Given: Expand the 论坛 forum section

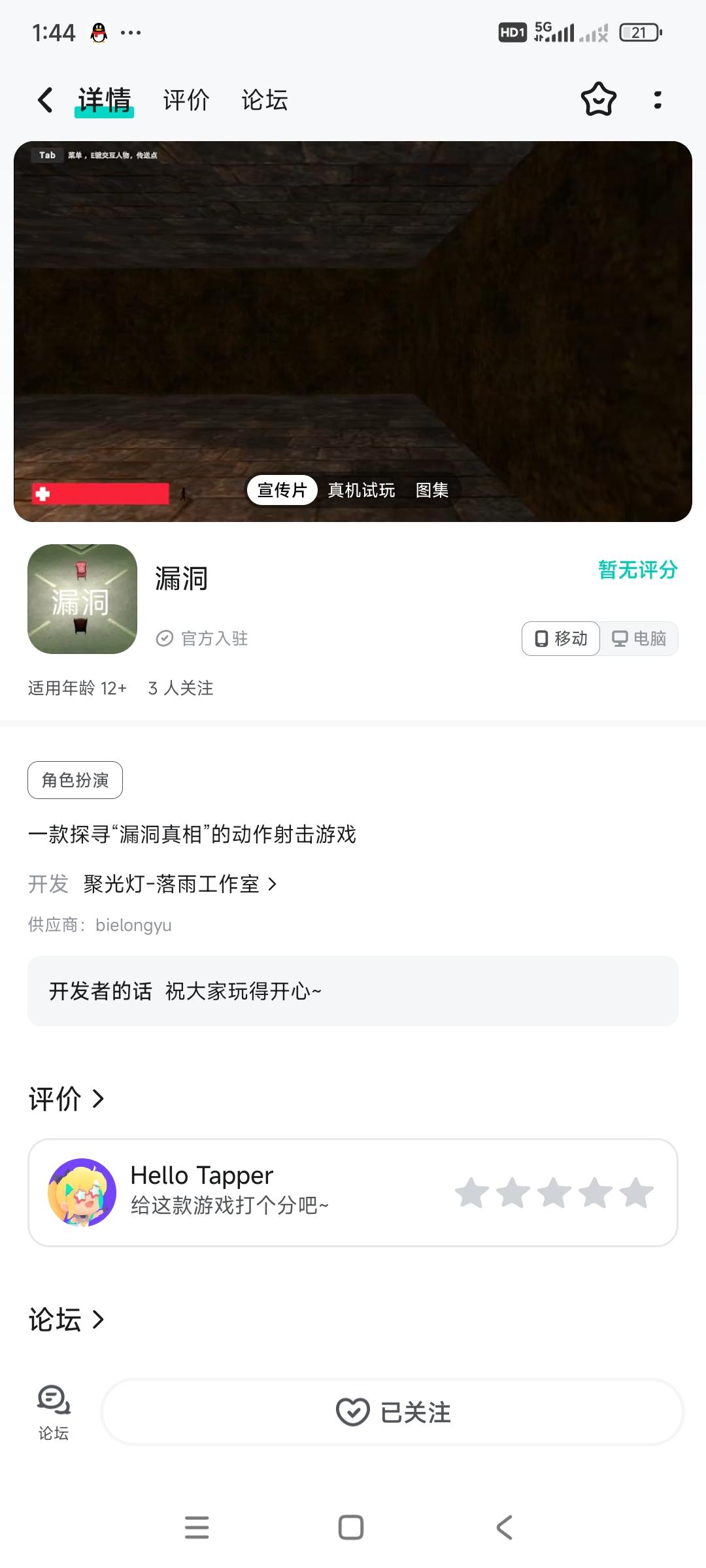Looking at the screenshot, I should coord(68,1319).
